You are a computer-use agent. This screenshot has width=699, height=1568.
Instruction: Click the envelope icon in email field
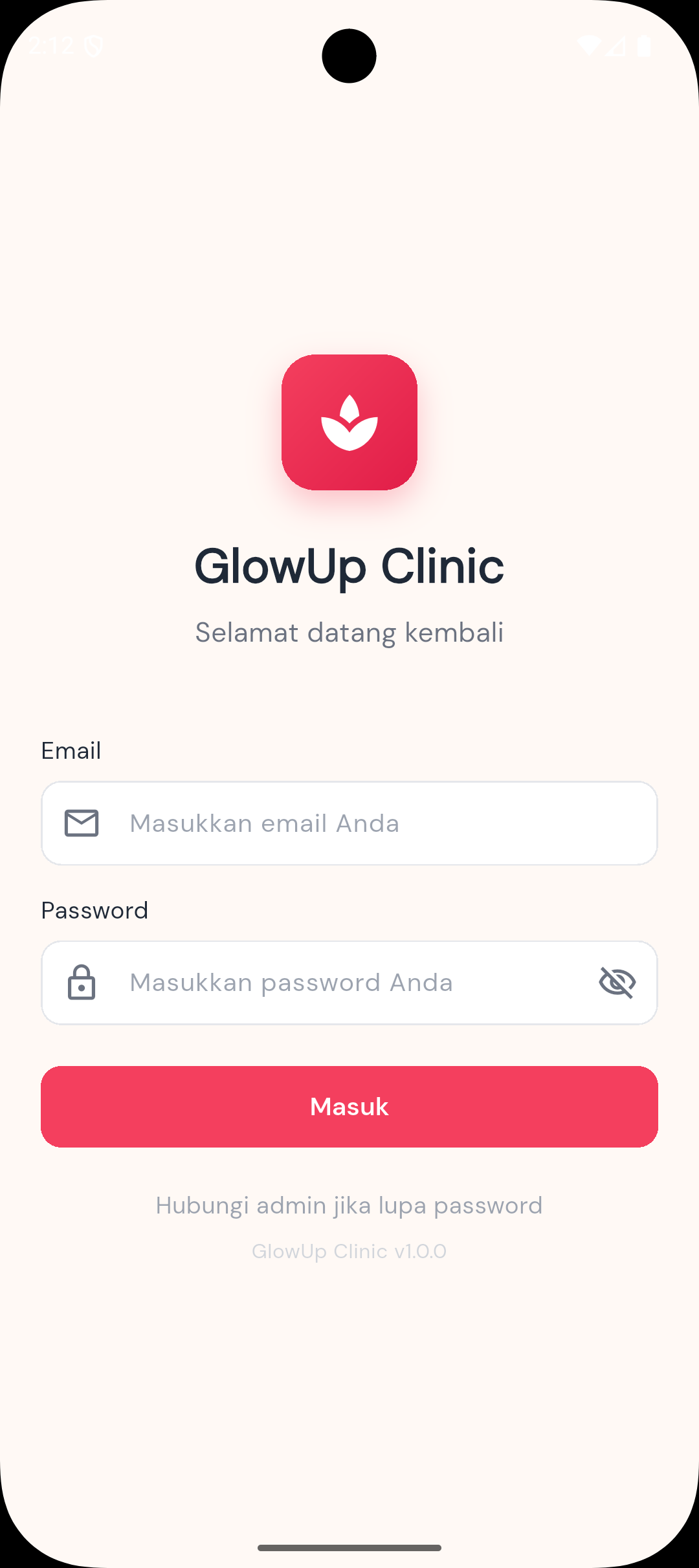[x=81, y=822]
